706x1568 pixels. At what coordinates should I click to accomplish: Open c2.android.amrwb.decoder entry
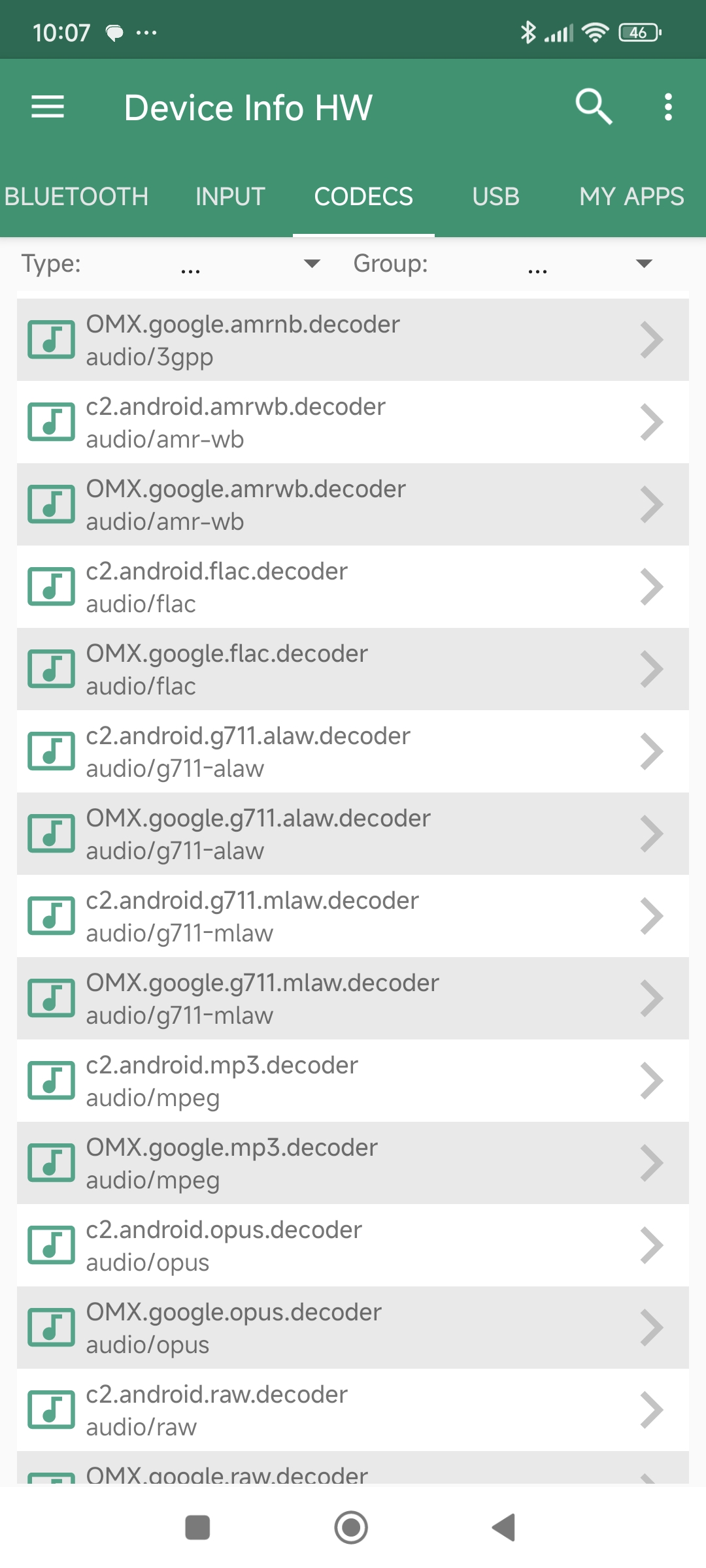point(353,422)
